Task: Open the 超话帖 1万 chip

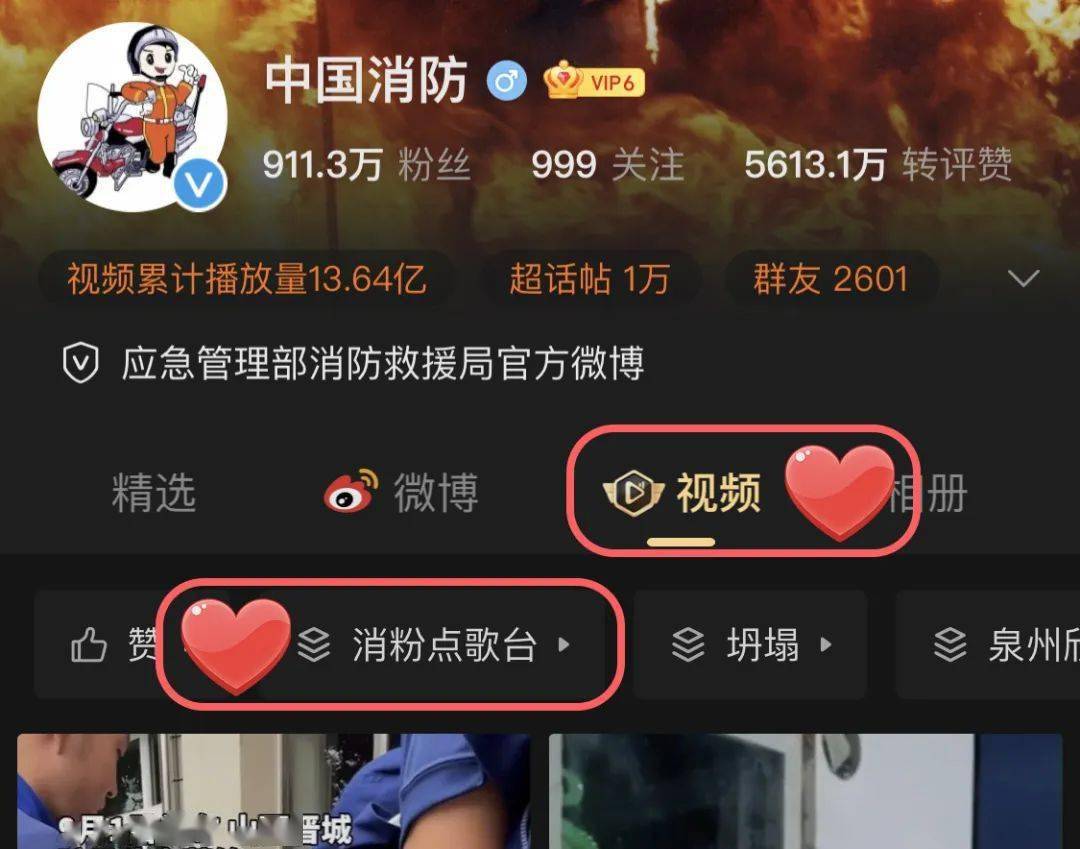Action: click(588, 279)
